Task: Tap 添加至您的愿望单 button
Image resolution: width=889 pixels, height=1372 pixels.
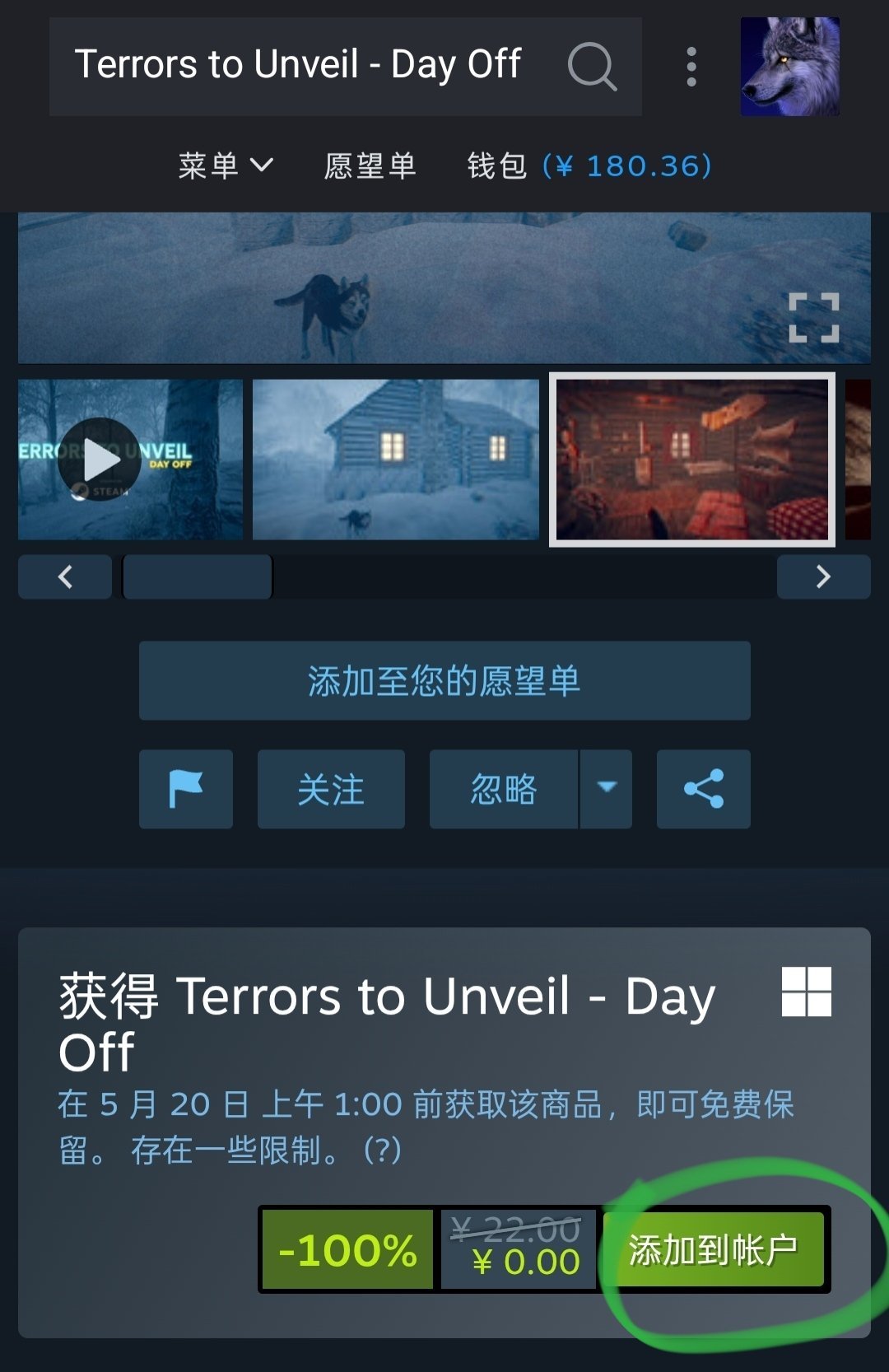Action: (x=444, y=681)
